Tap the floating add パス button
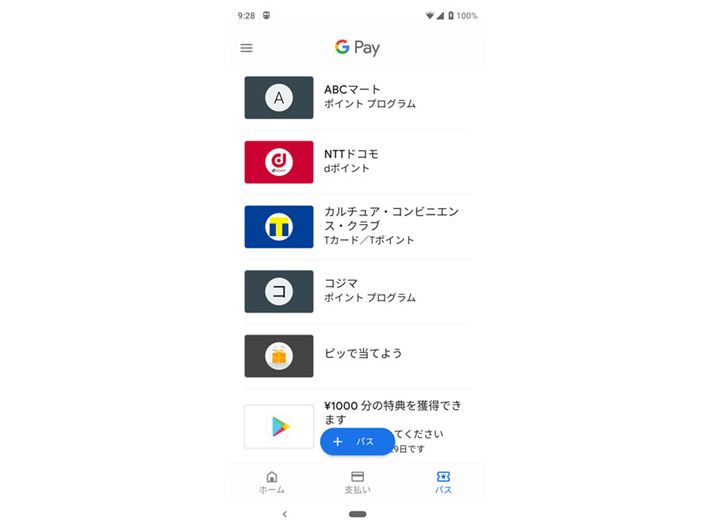 356,441
